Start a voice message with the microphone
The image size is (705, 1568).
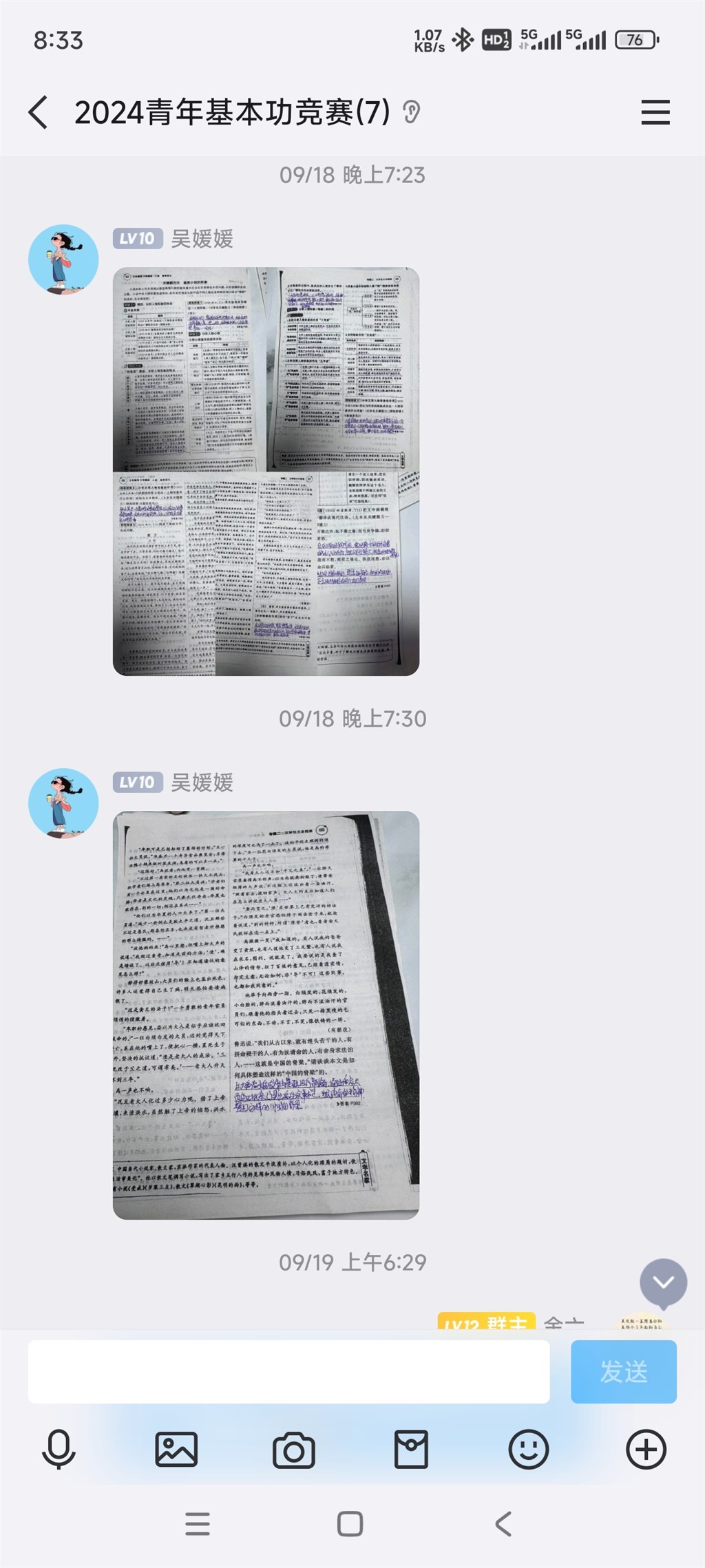59,1449
